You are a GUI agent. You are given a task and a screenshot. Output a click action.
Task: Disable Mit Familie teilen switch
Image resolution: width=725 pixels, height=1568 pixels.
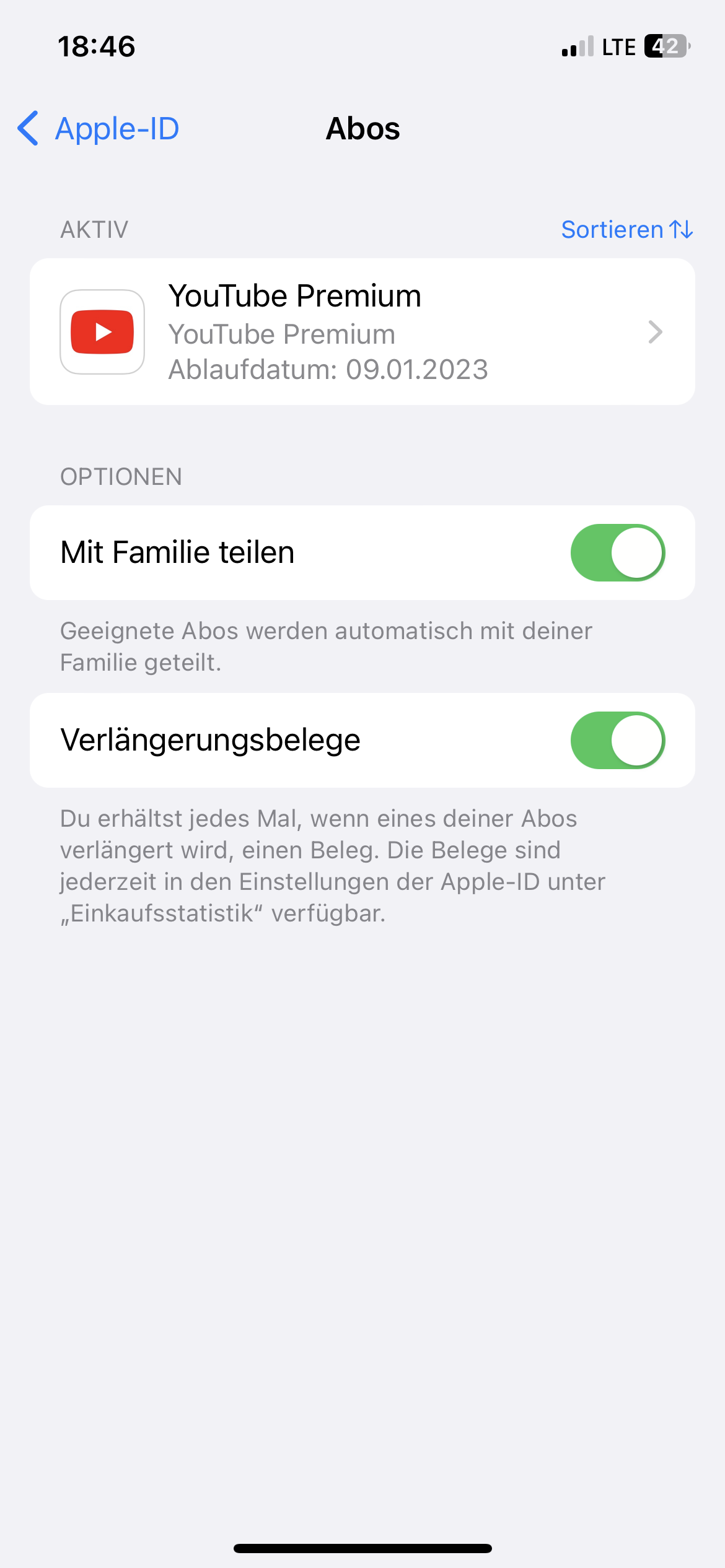tap(617, 552)
